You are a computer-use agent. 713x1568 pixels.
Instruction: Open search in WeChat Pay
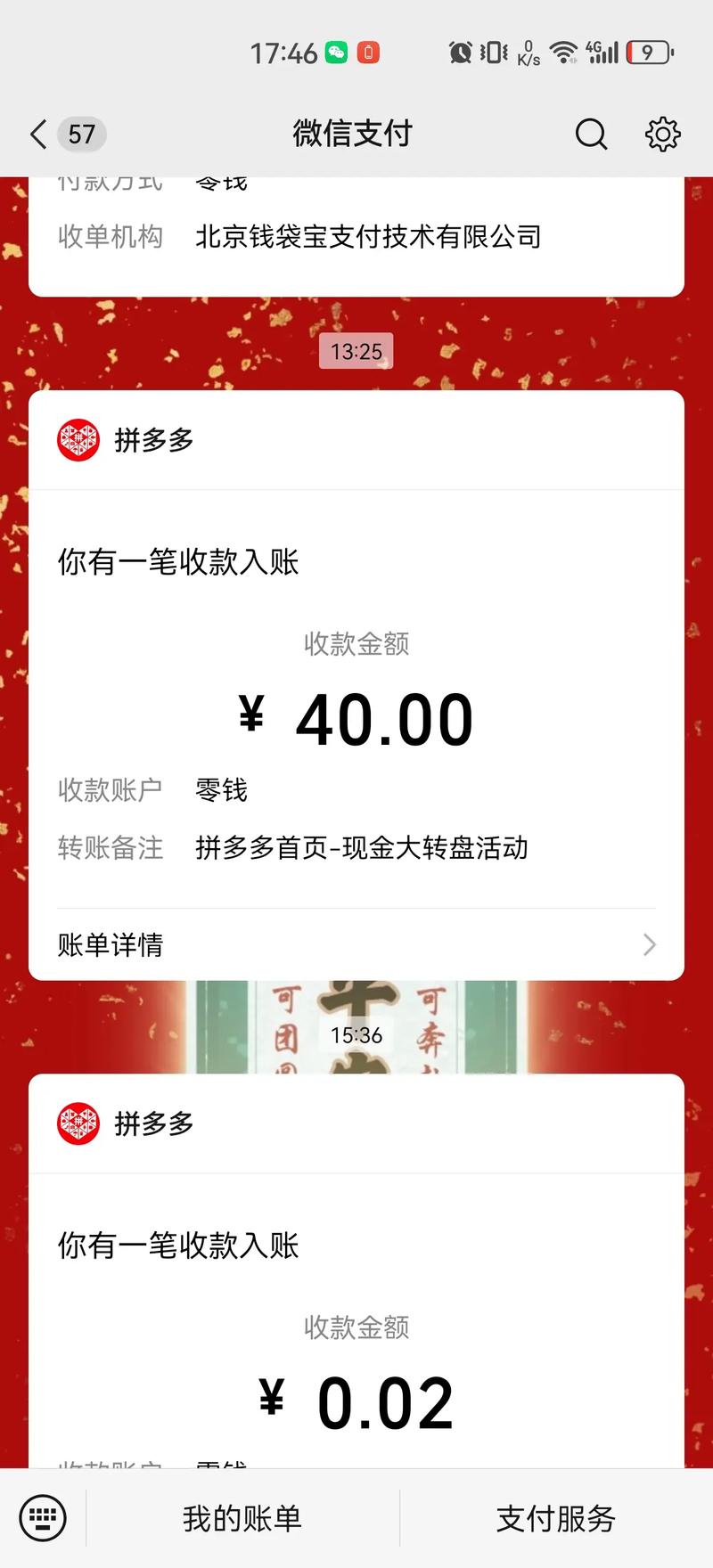[x=591, y=134]
